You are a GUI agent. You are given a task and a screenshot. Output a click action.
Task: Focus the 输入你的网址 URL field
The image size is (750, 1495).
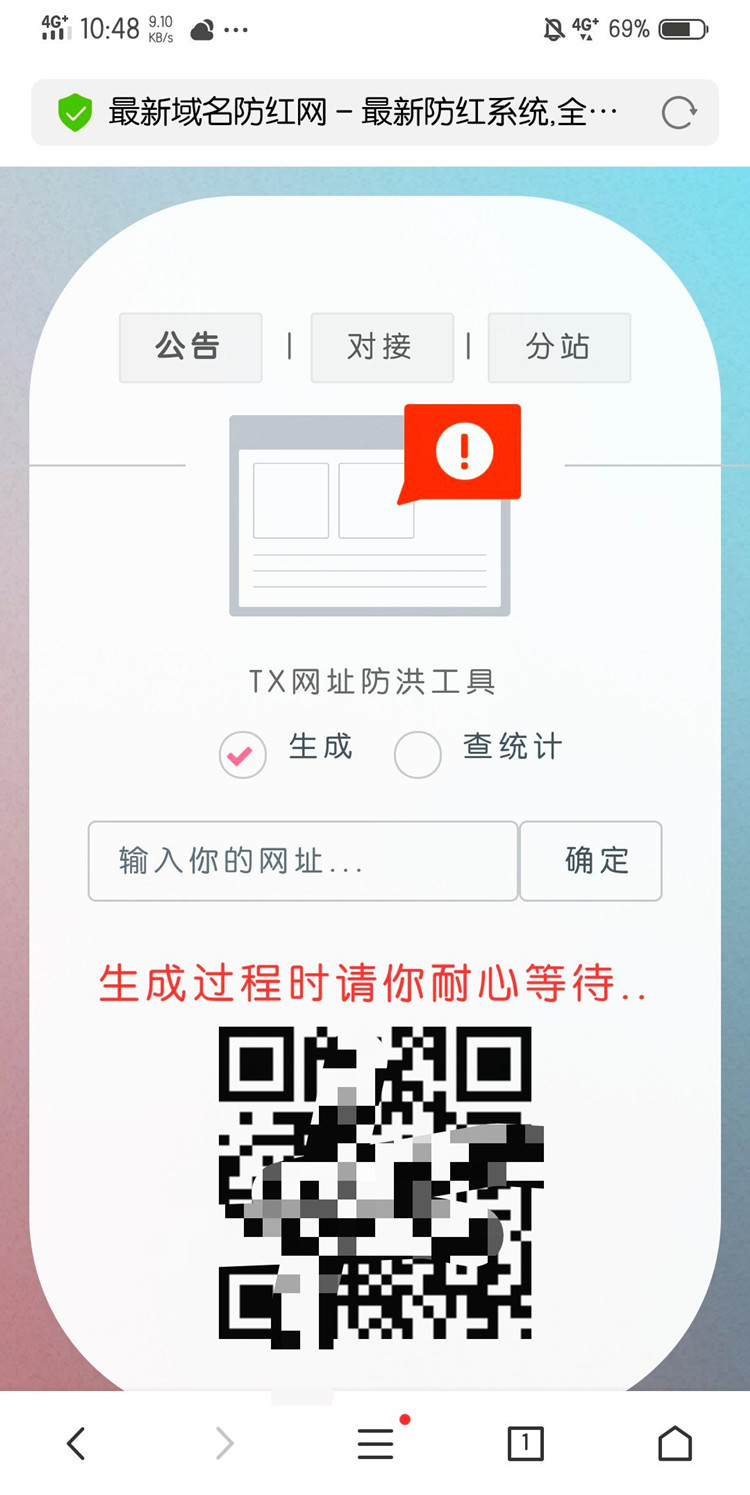[302, 861]
